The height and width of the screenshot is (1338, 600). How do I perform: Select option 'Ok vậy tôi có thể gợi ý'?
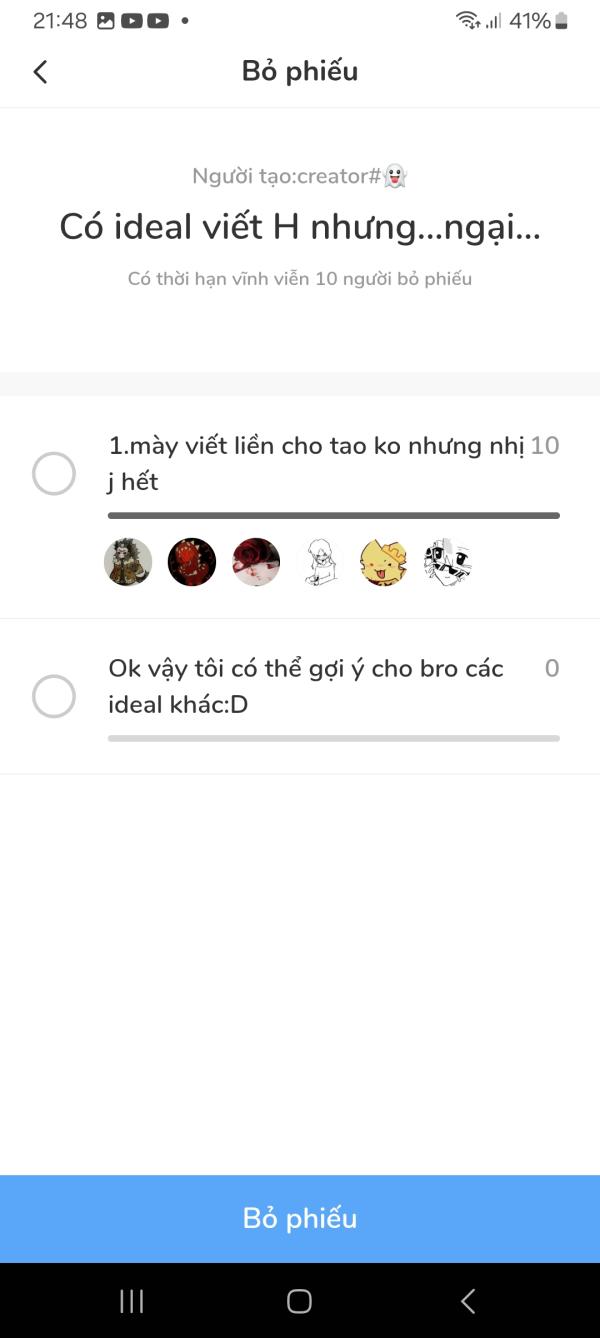54,696
